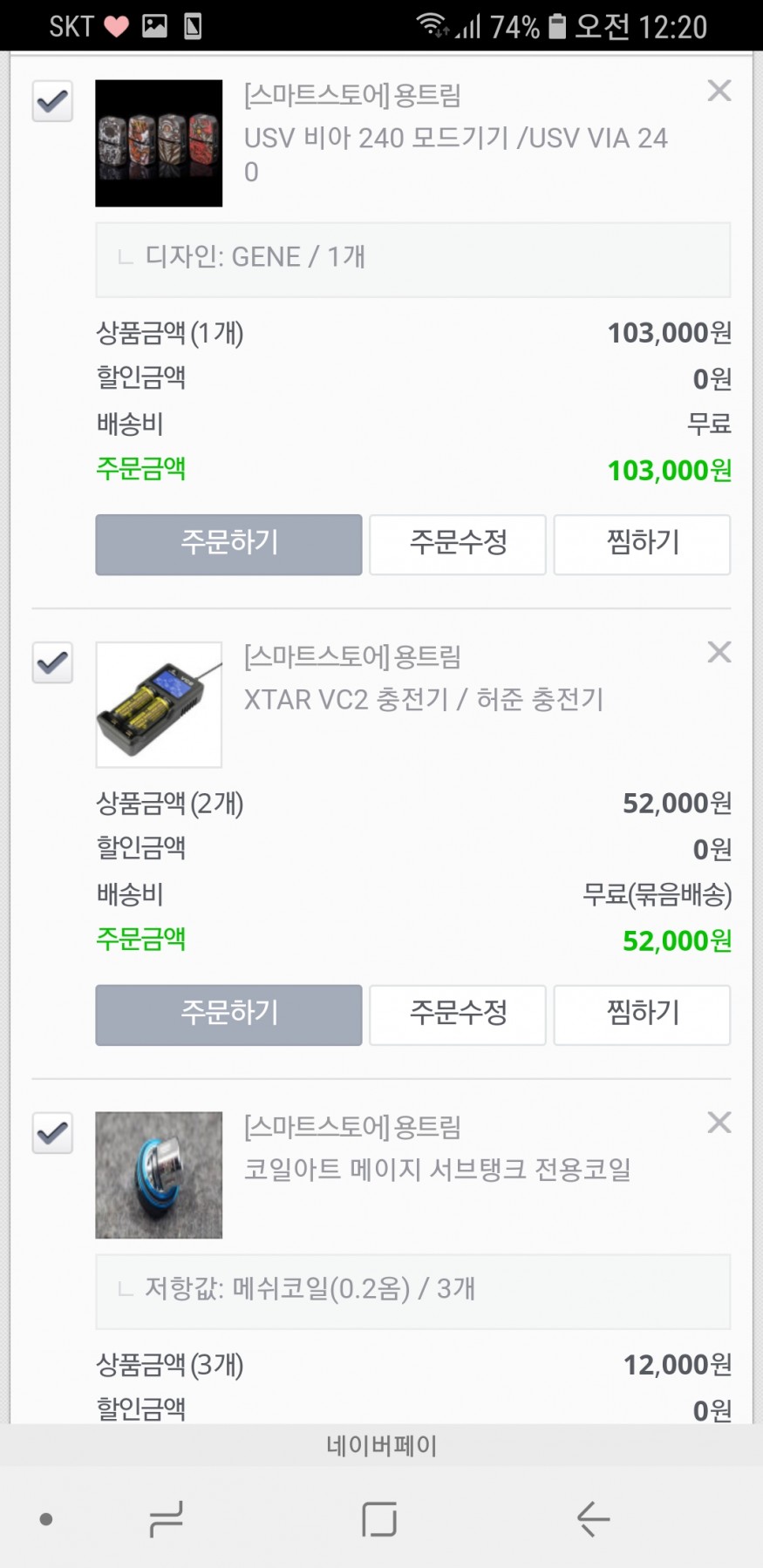Go back with the system back button

[593, 1519]
